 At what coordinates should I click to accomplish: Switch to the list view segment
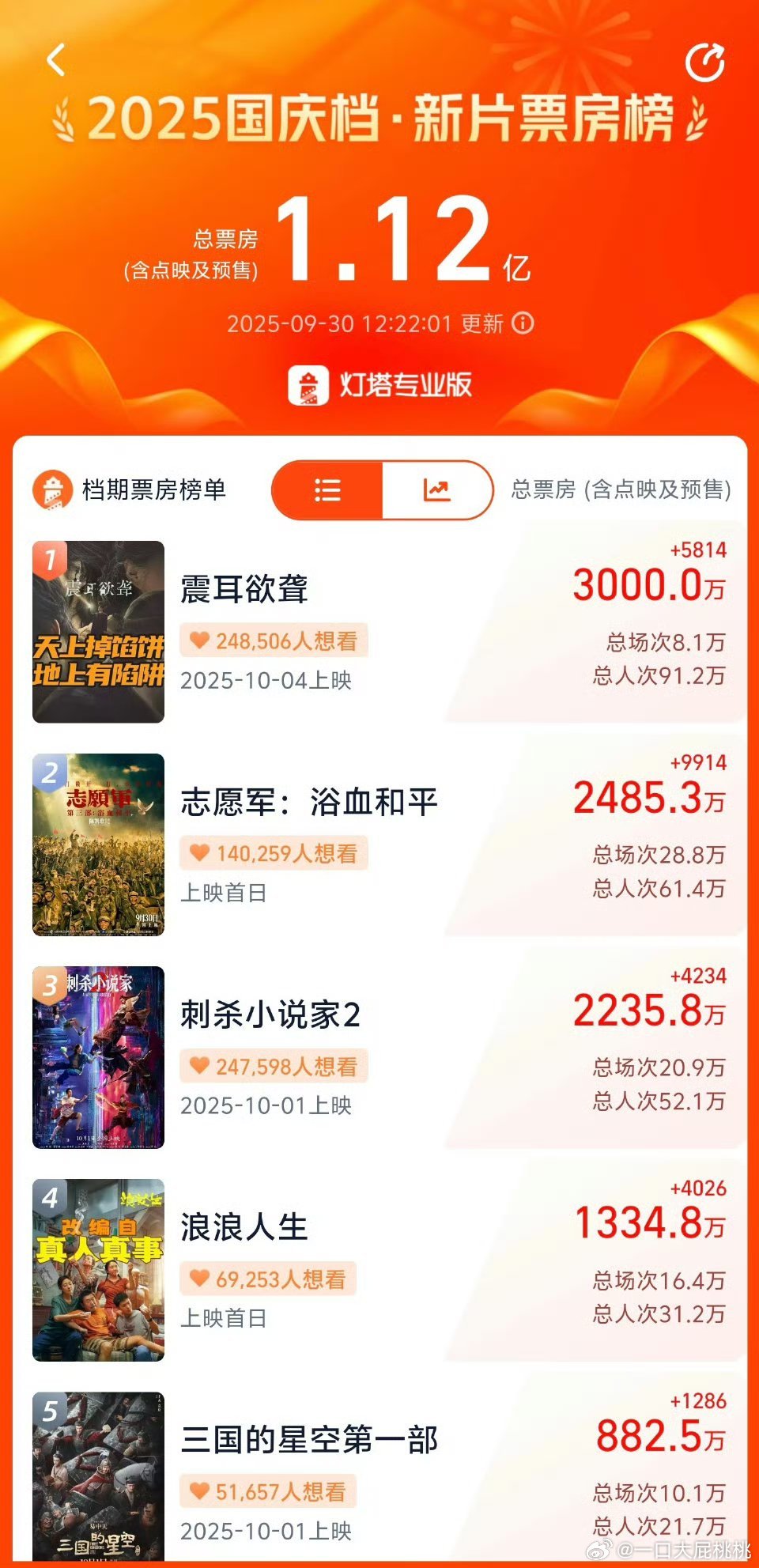coord(327,490)
